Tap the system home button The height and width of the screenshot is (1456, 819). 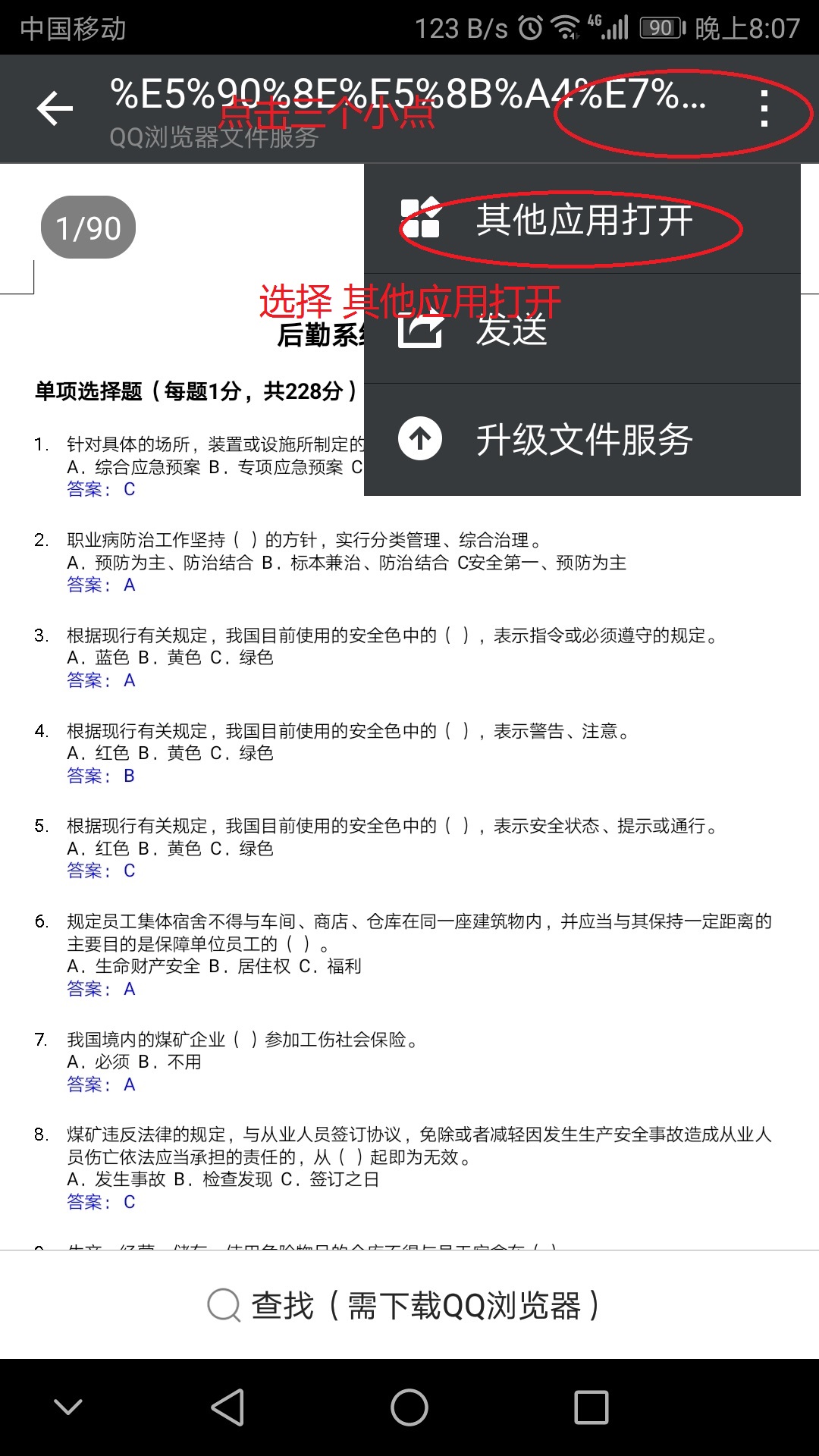(x=409, y=1407)
